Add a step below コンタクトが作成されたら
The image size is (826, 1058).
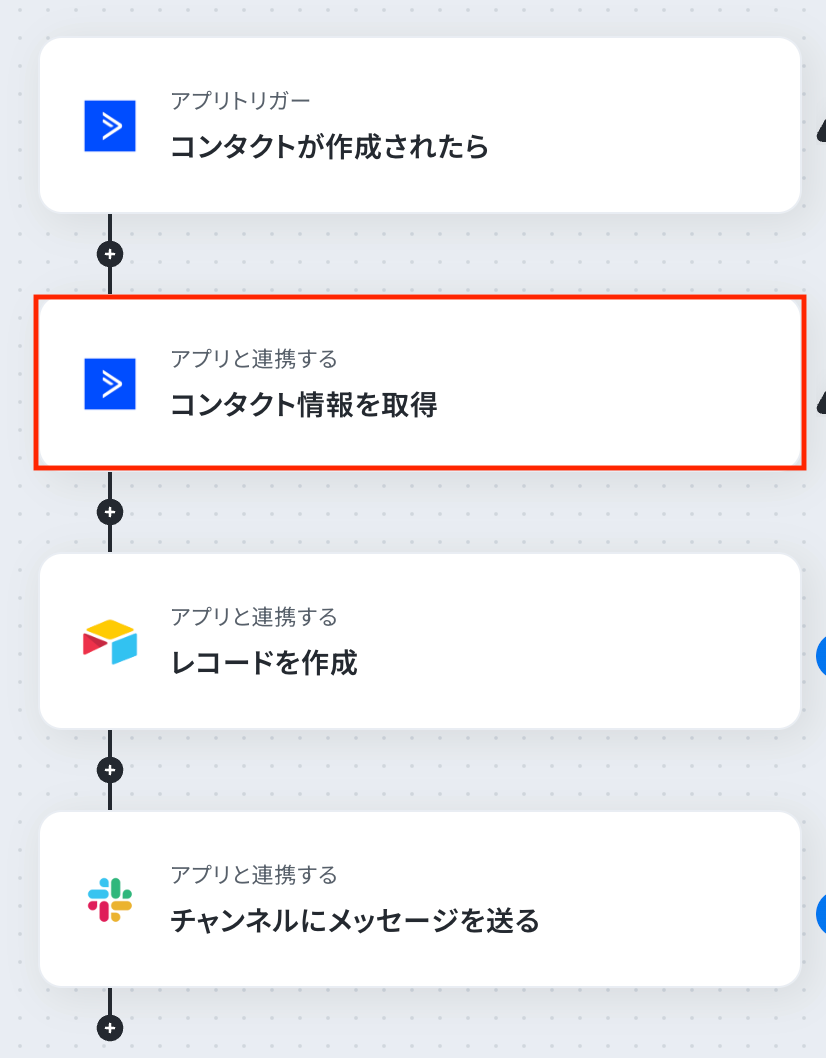[x=110, y=254]
